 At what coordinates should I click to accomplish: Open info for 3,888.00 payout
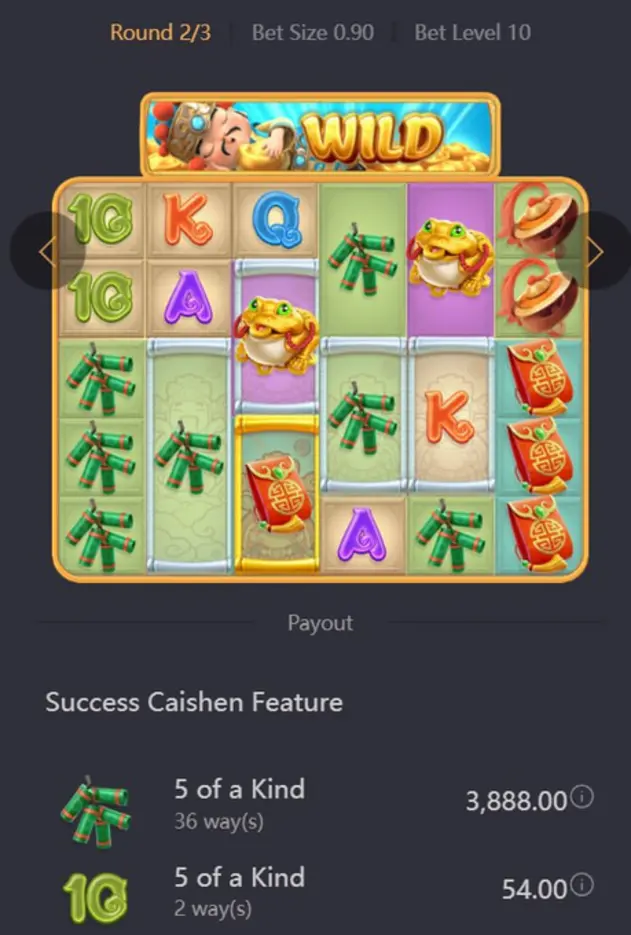coord(583,798)
